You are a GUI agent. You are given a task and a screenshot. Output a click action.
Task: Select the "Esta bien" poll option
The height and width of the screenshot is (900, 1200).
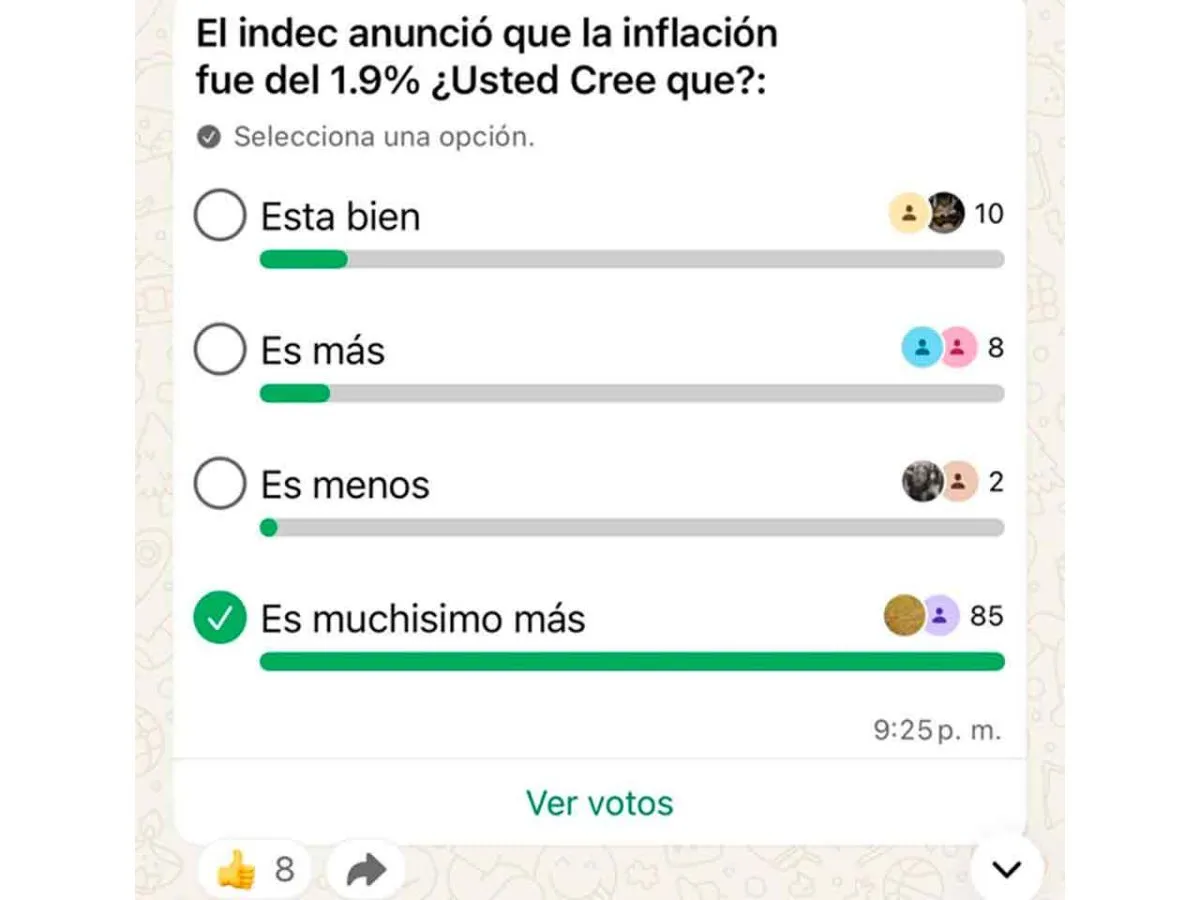coord(220,216)
